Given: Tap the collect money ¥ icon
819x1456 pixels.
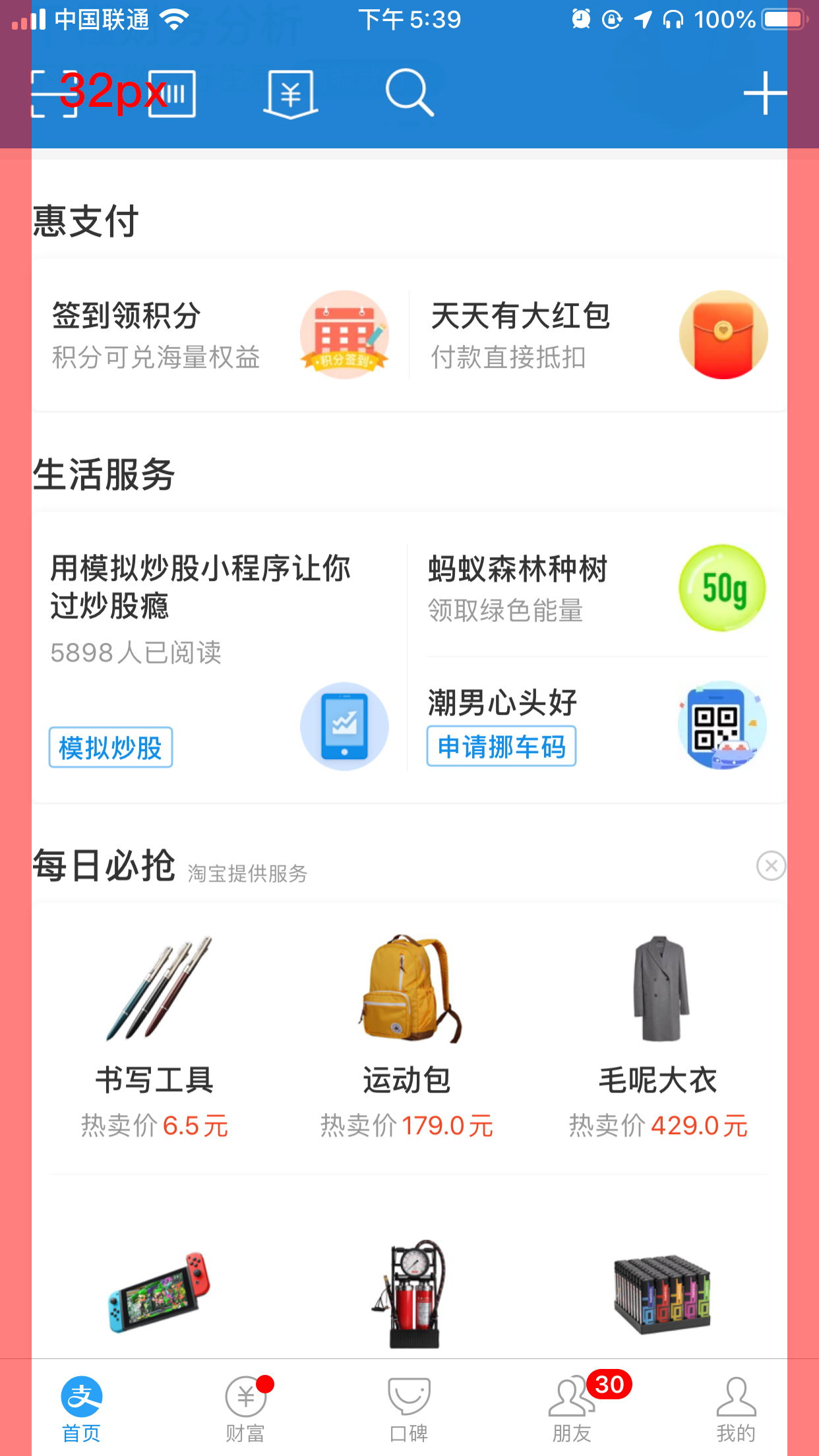Looking at the screenshot, I should coord(290,94).
